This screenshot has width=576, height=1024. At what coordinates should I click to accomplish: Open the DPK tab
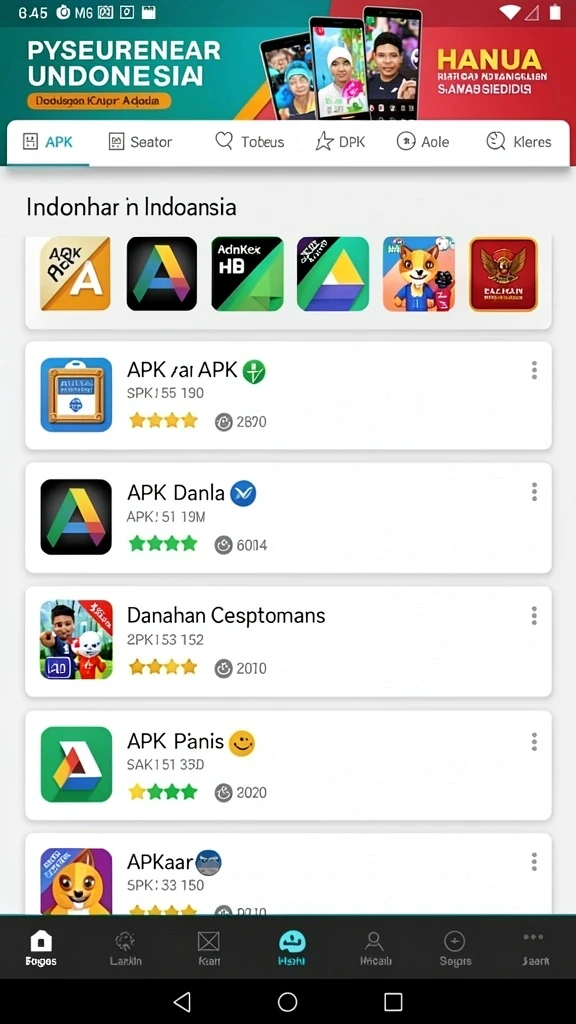pyautogui.click(x=340, y=142)
